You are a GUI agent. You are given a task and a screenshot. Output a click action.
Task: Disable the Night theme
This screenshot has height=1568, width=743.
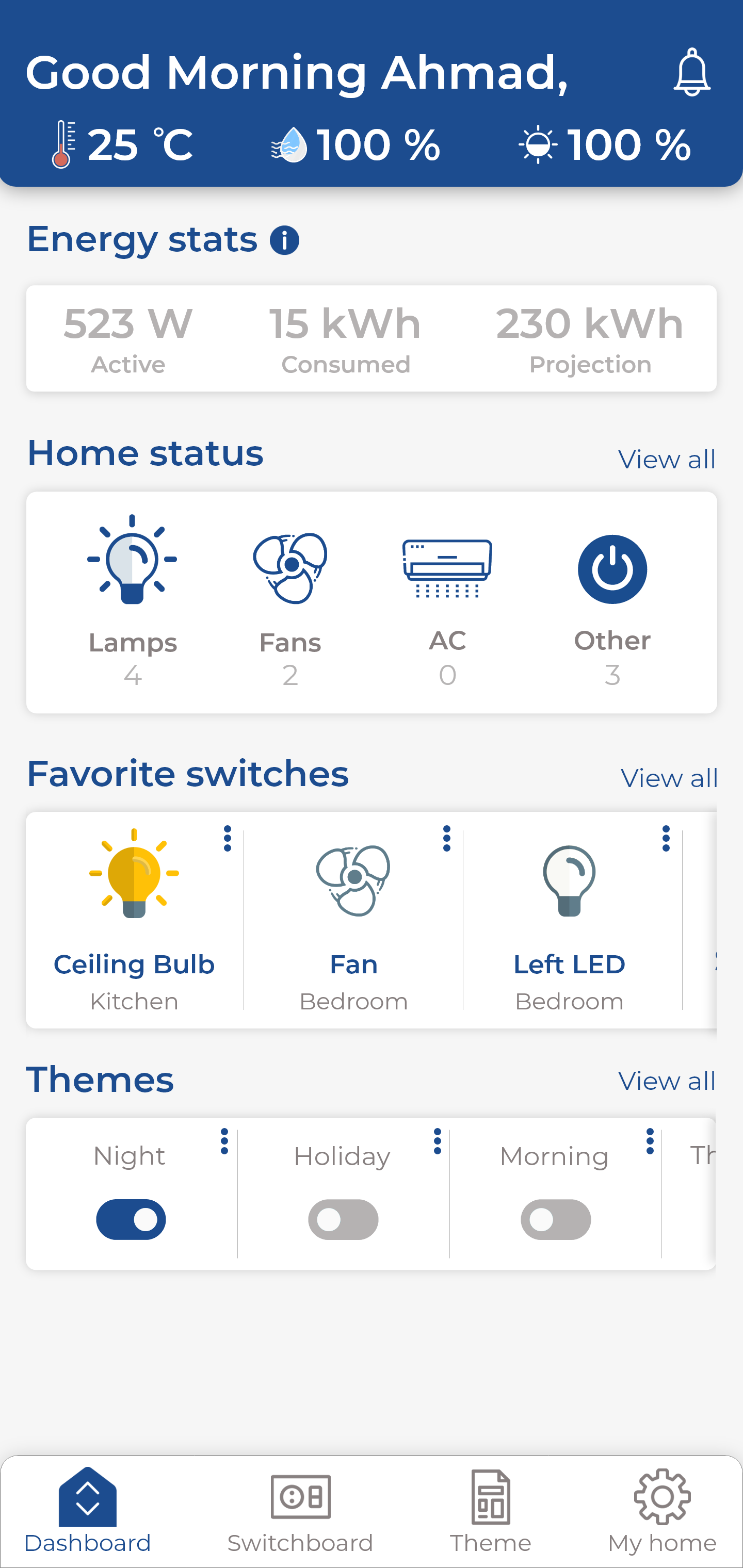tap(131, 1219)
